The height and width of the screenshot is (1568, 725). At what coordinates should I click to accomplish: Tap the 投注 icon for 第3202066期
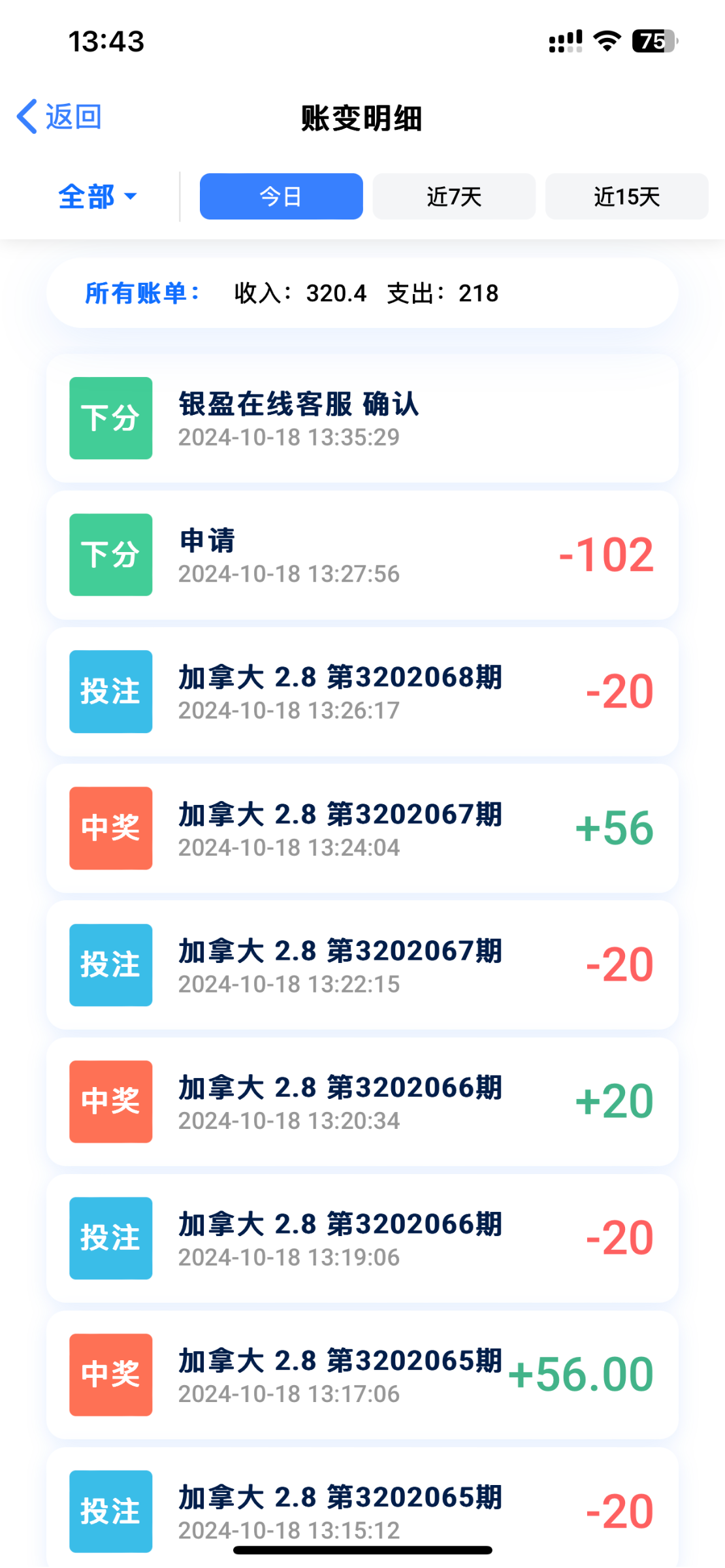tap(110, 1239)
